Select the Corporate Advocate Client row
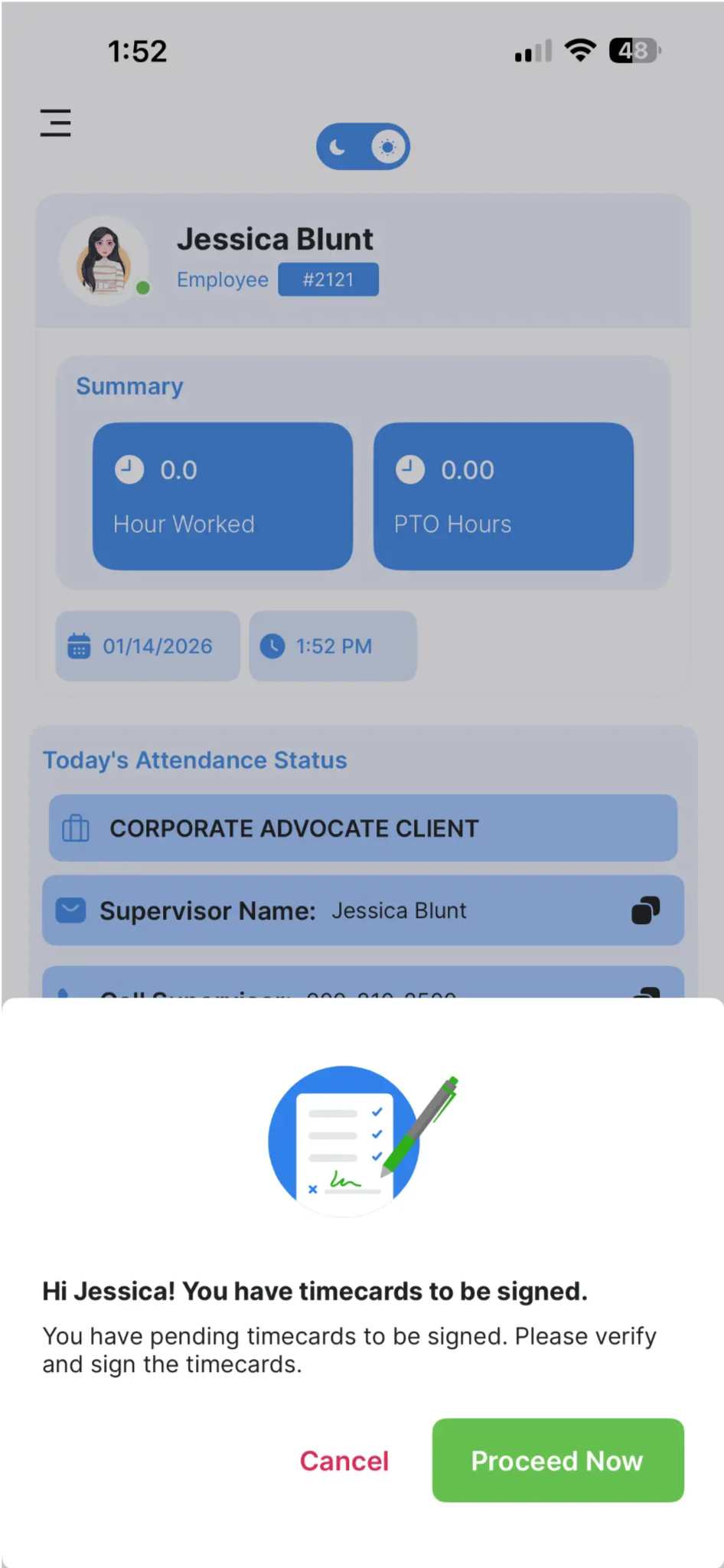Screen dimensions: 724x1568 pos(363,828)
